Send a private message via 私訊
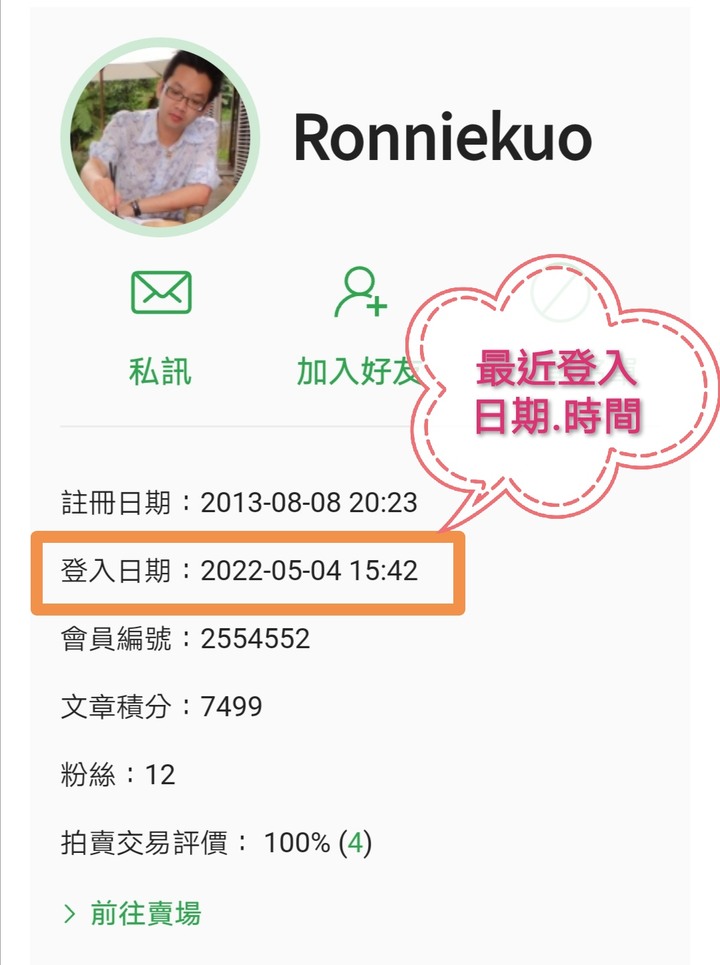The height and width of the screenshot is (965, 720). [x=161, y=327]
